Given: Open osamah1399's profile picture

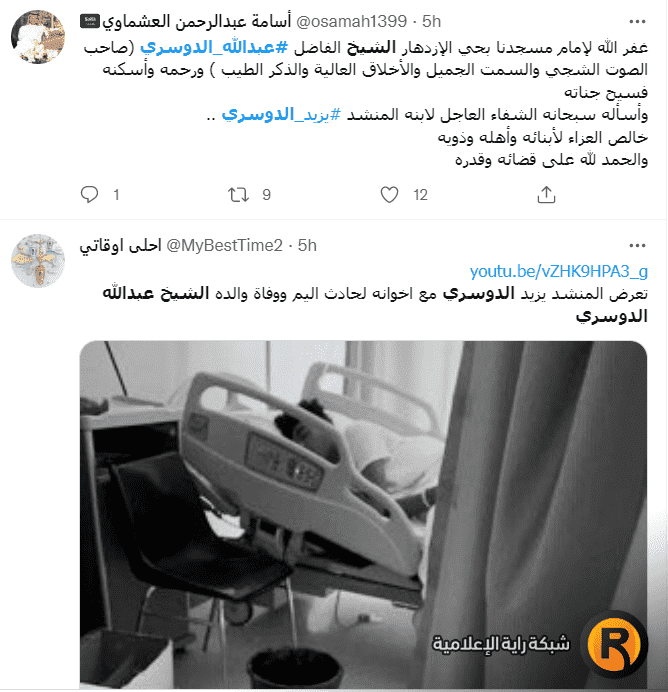Looking at the screenshot, I should pyautogui.click(x=37, y=37).
